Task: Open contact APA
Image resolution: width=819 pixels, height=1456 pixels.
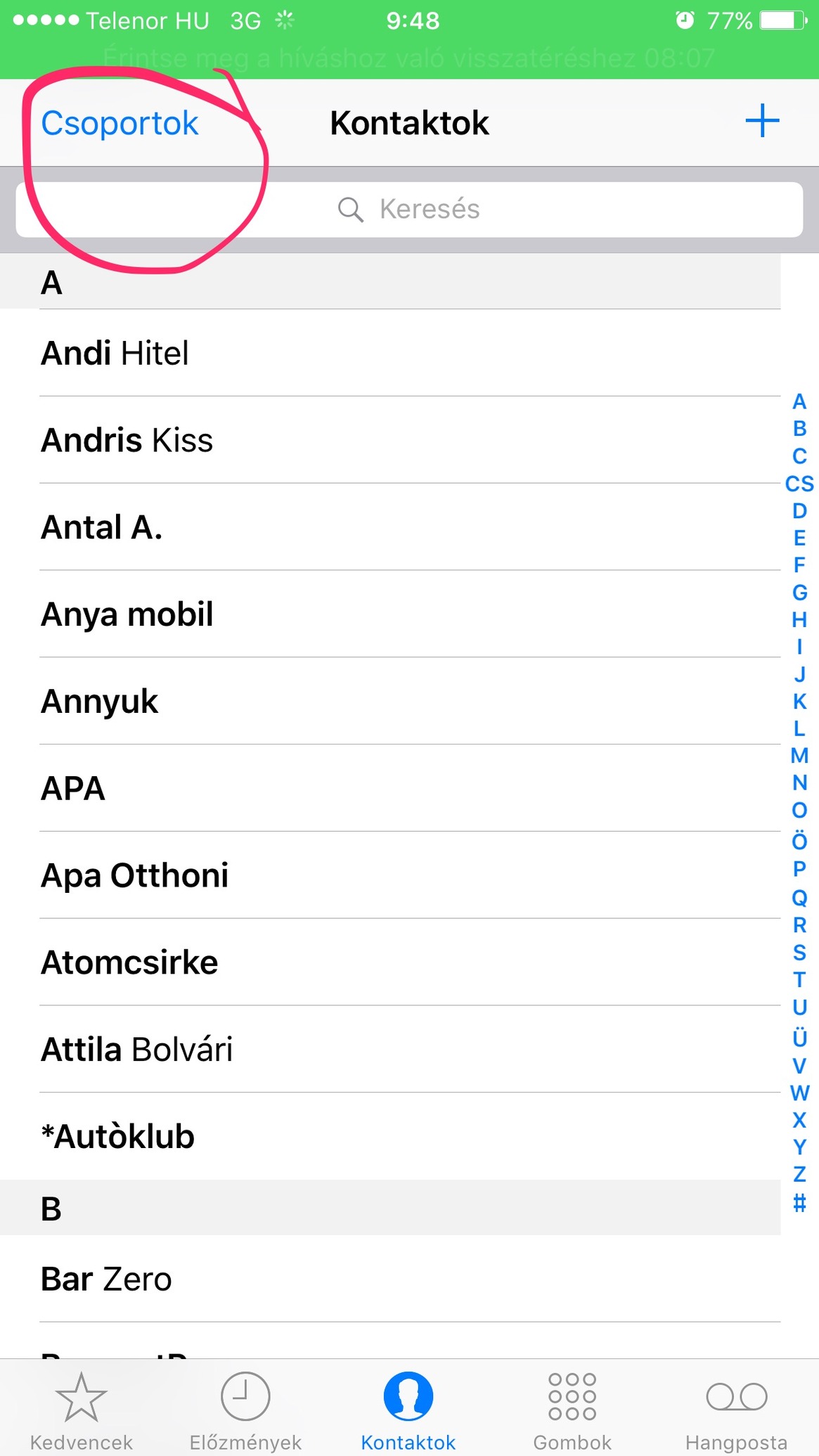Action: pyautogui.click(x=410, y=789)
